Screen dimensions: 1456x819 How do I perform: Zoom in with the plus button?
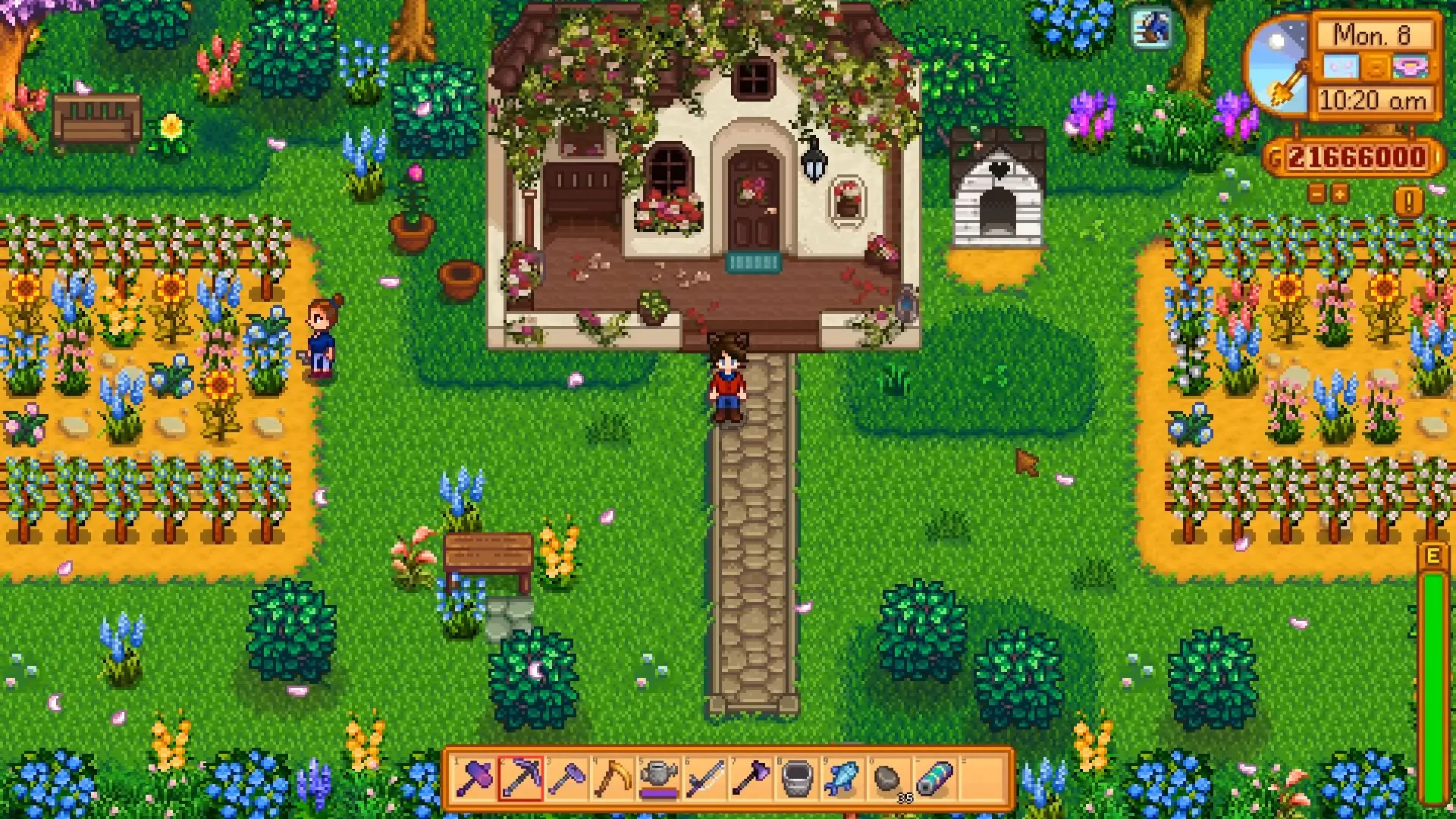click(x=1339, y=194)
